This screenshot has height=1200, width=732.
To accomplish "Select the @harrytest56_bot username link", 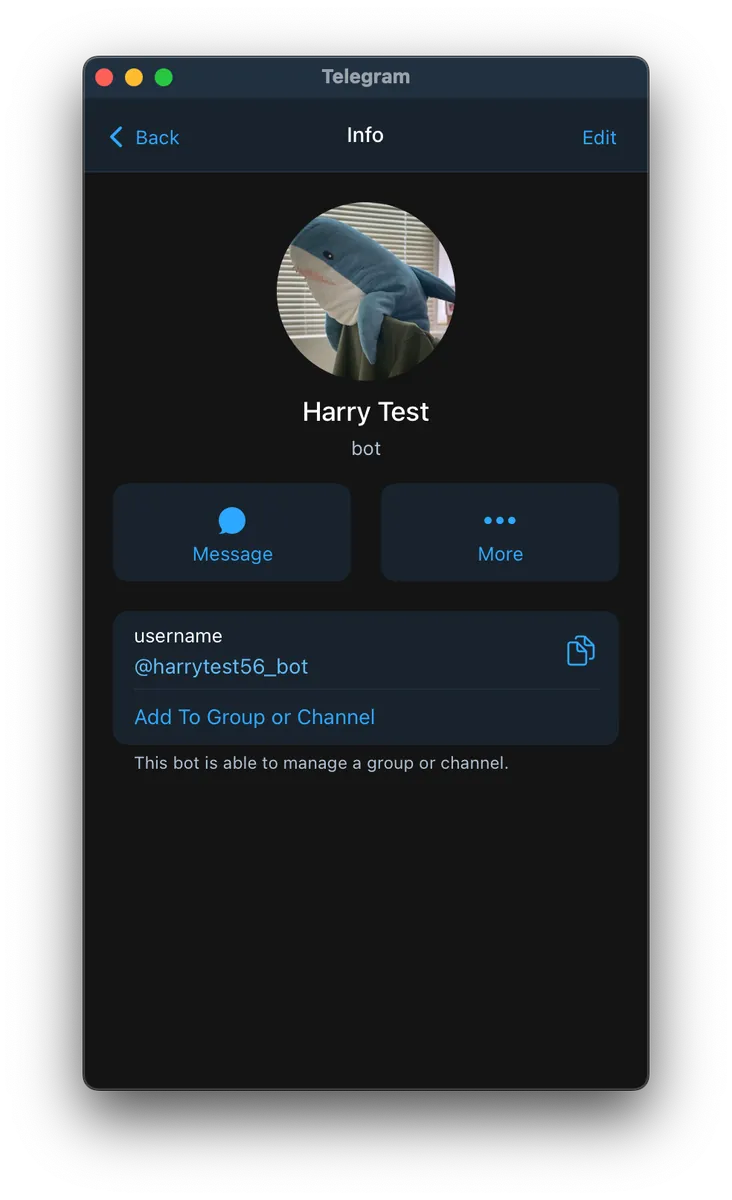I will pyautogui.click(x=221, y=667).
